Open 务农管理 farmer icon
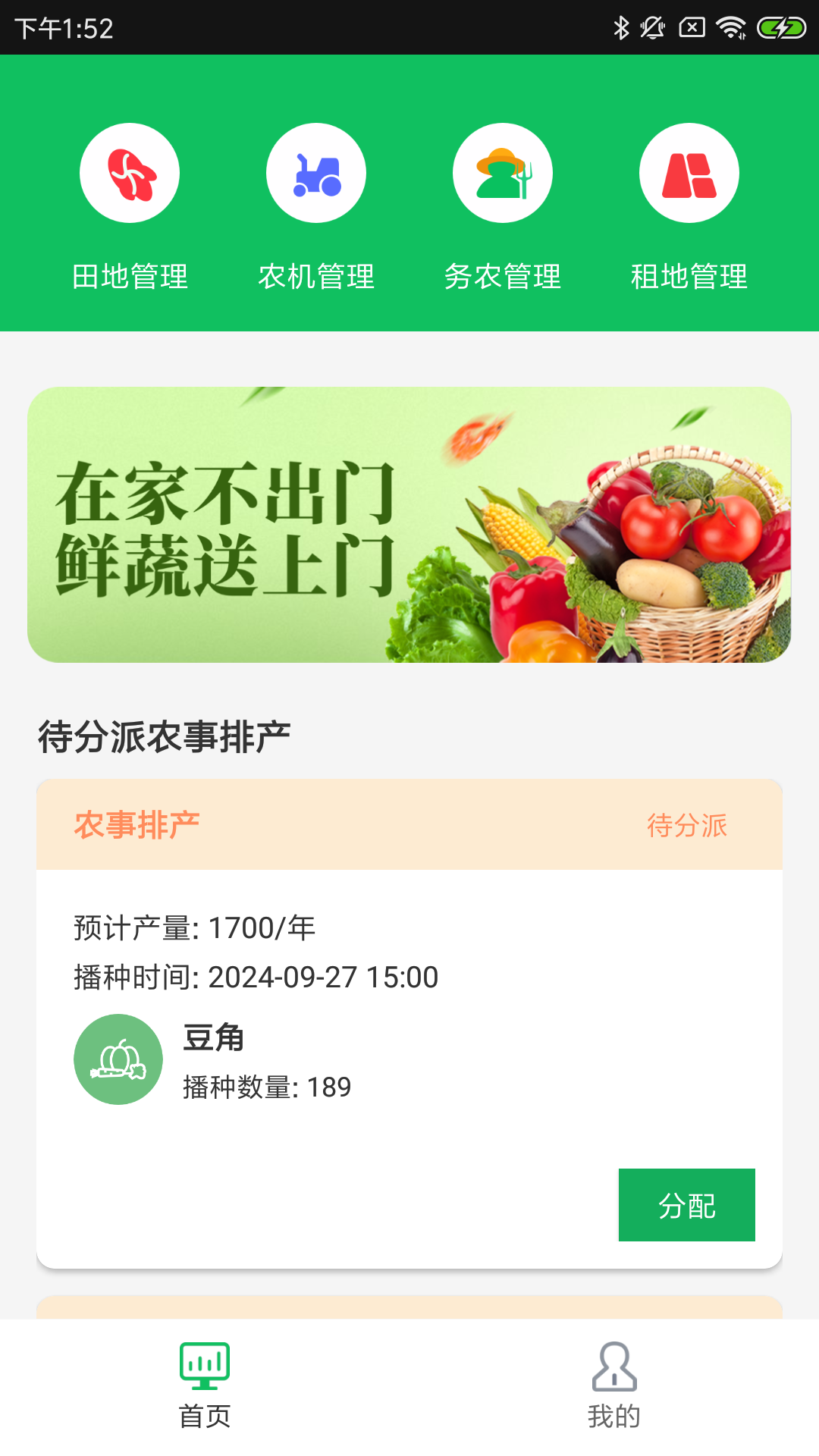The width and height of the screenshot is (819, 1456). 503,172
